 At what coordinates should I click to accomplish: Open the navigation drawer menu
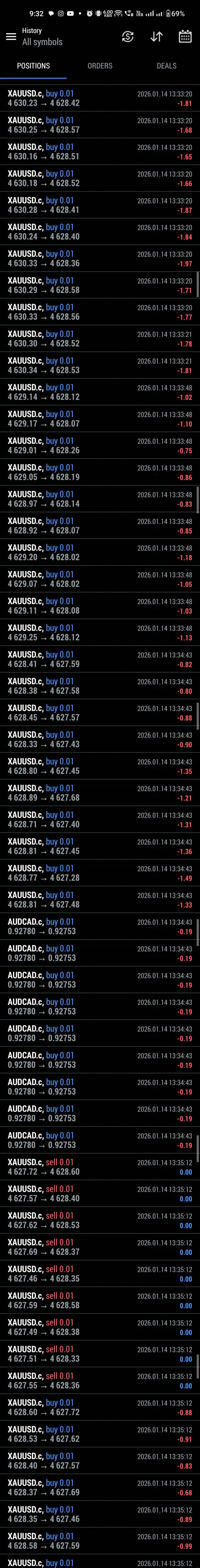tap(11, 36)
